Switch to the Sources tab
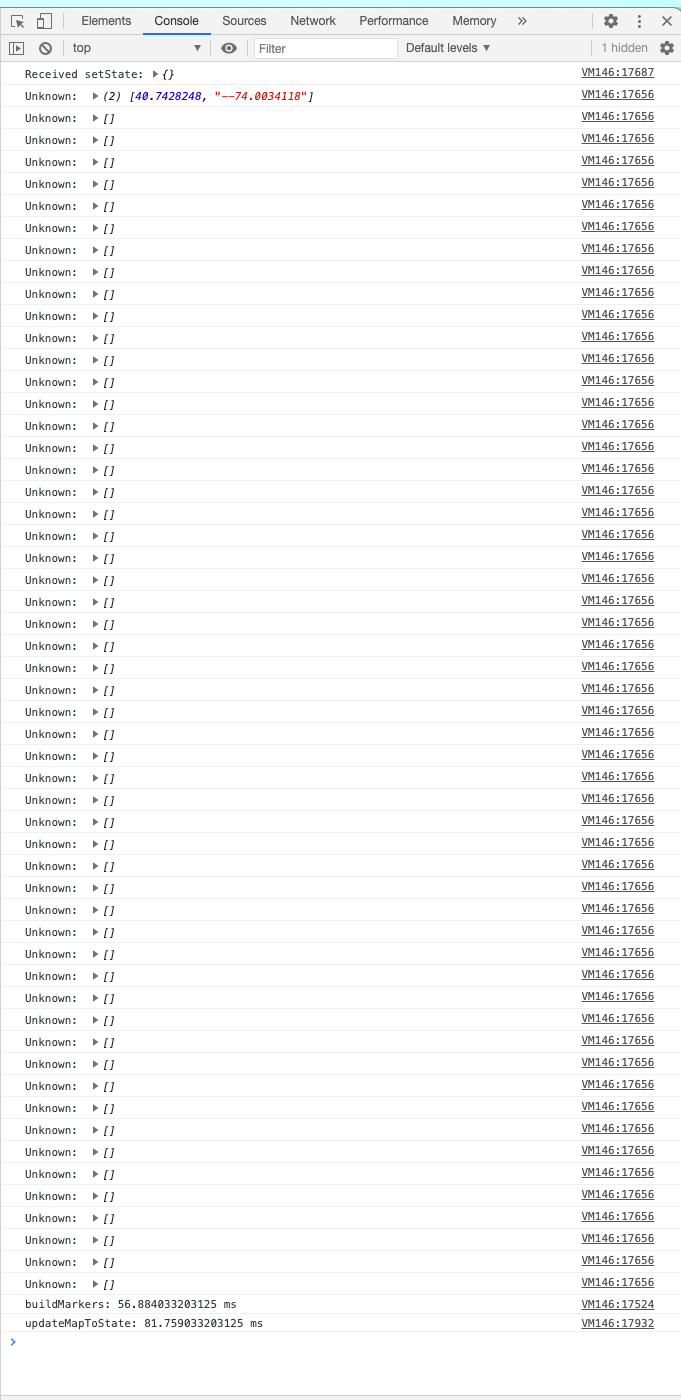This screenshot has height=1400, width=681. point(244,21)
